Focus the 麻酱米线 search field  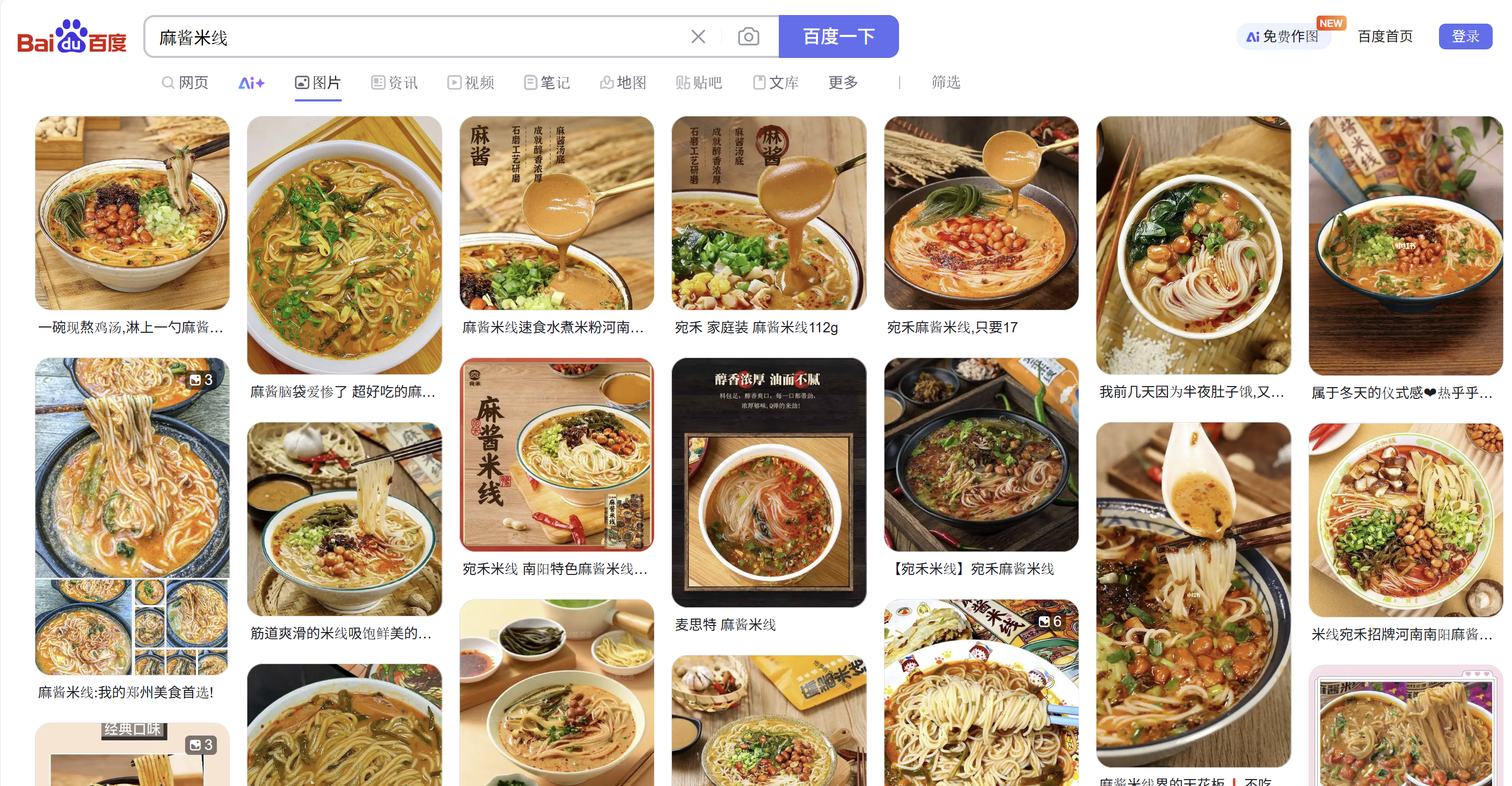click(x=411, y=37)
